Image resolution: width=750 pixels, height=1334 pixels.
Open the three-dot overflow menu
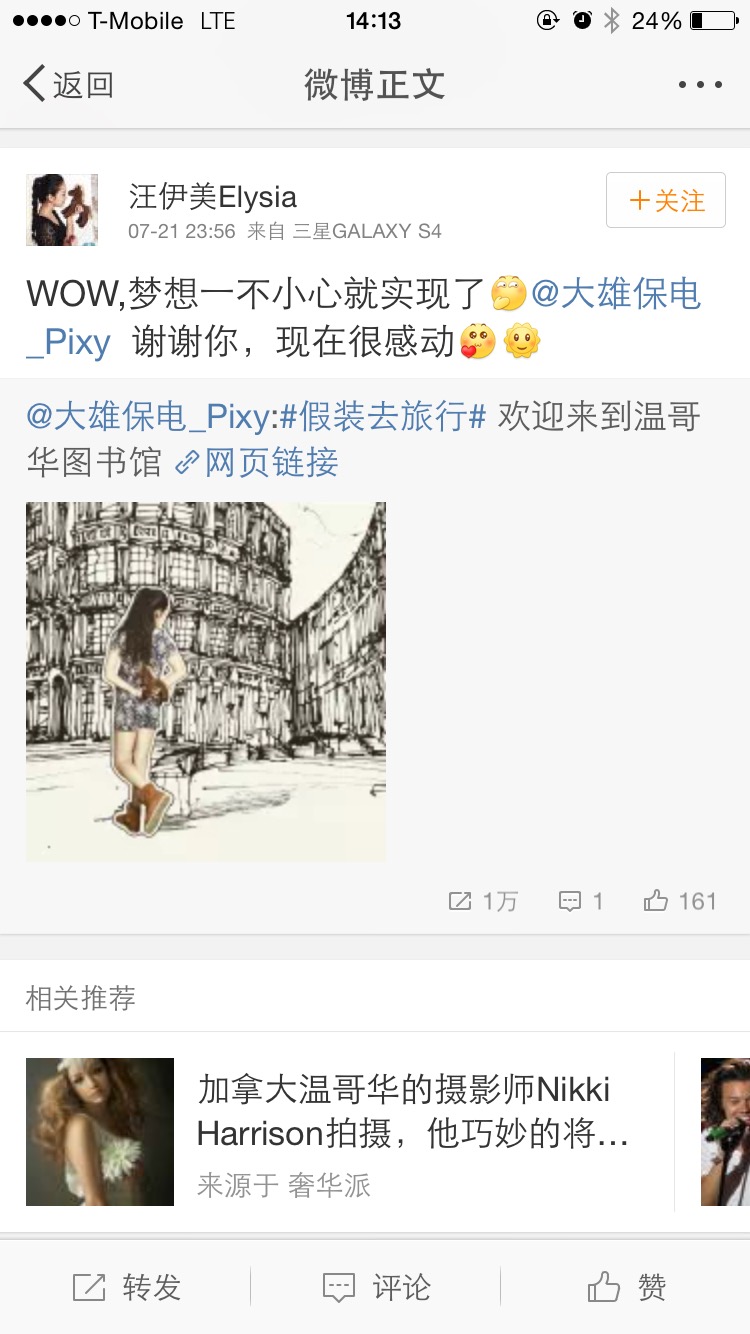(x=699, y=85)
